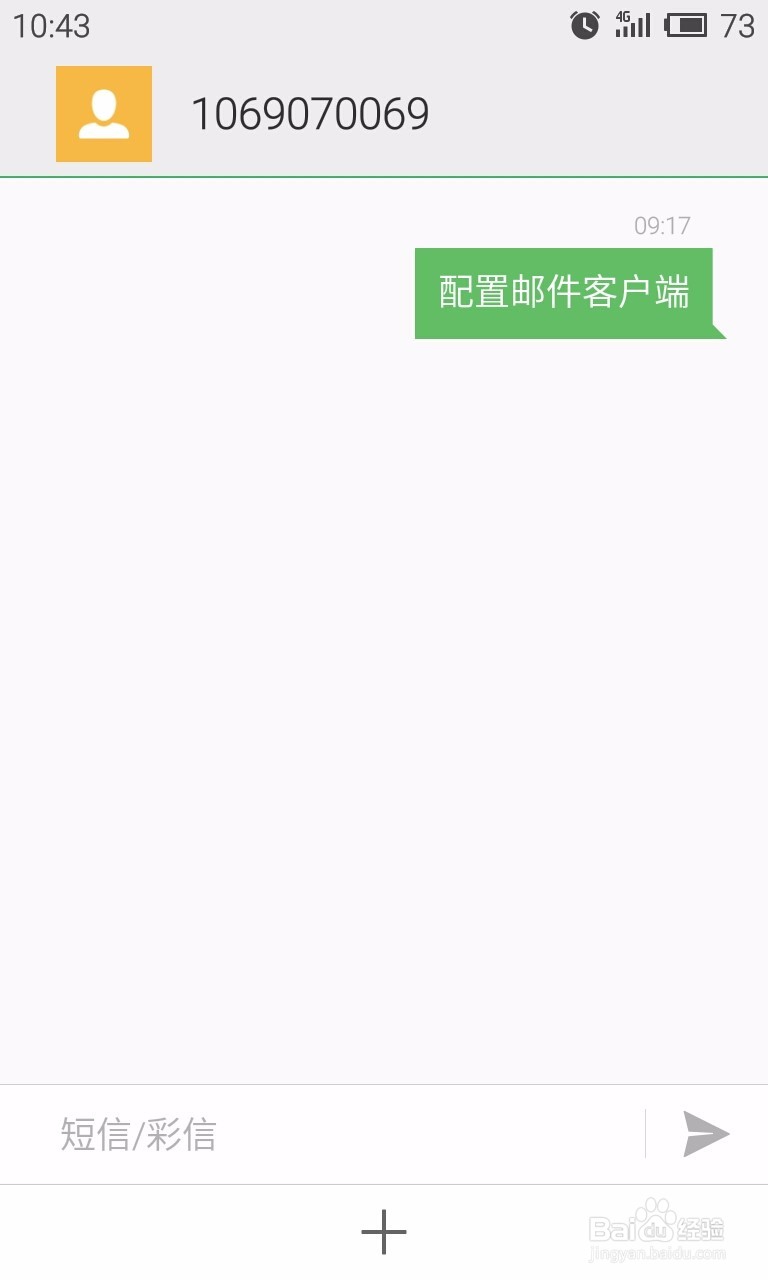Tap the 09:17 message timestamp
The height and width of the screenshot is (1280, 768).
[x=661, y=225]
